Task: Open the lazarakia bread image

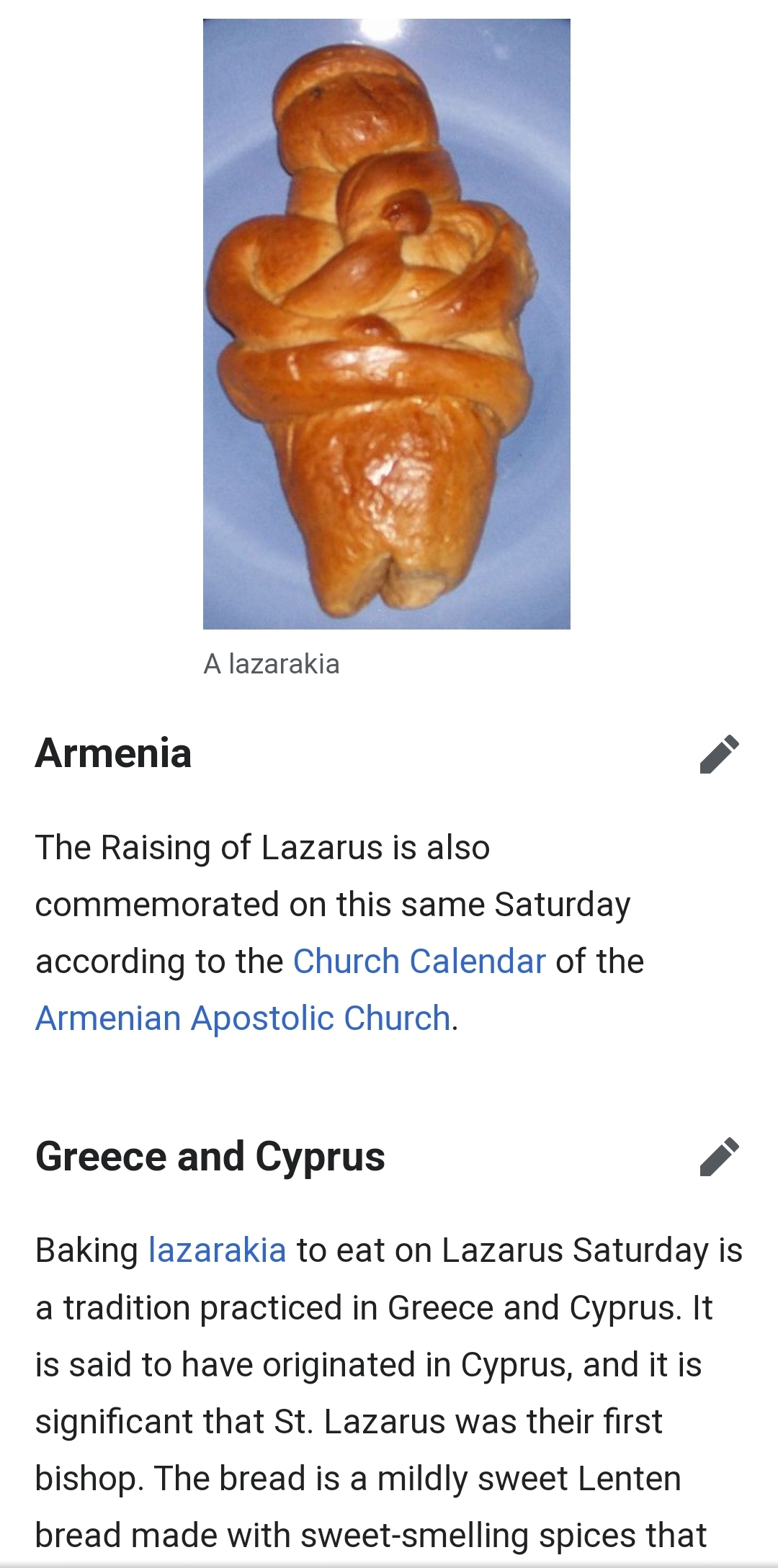Action: 387,324
